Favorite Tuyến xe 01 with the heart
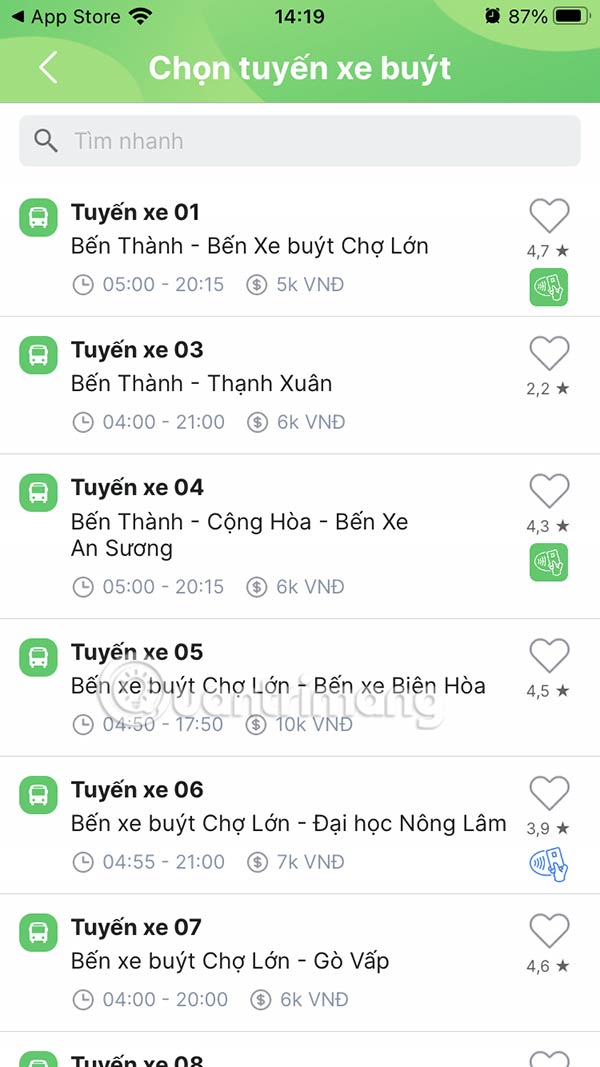The height and width of the screenshot is (1067, 600). [549, 215]
